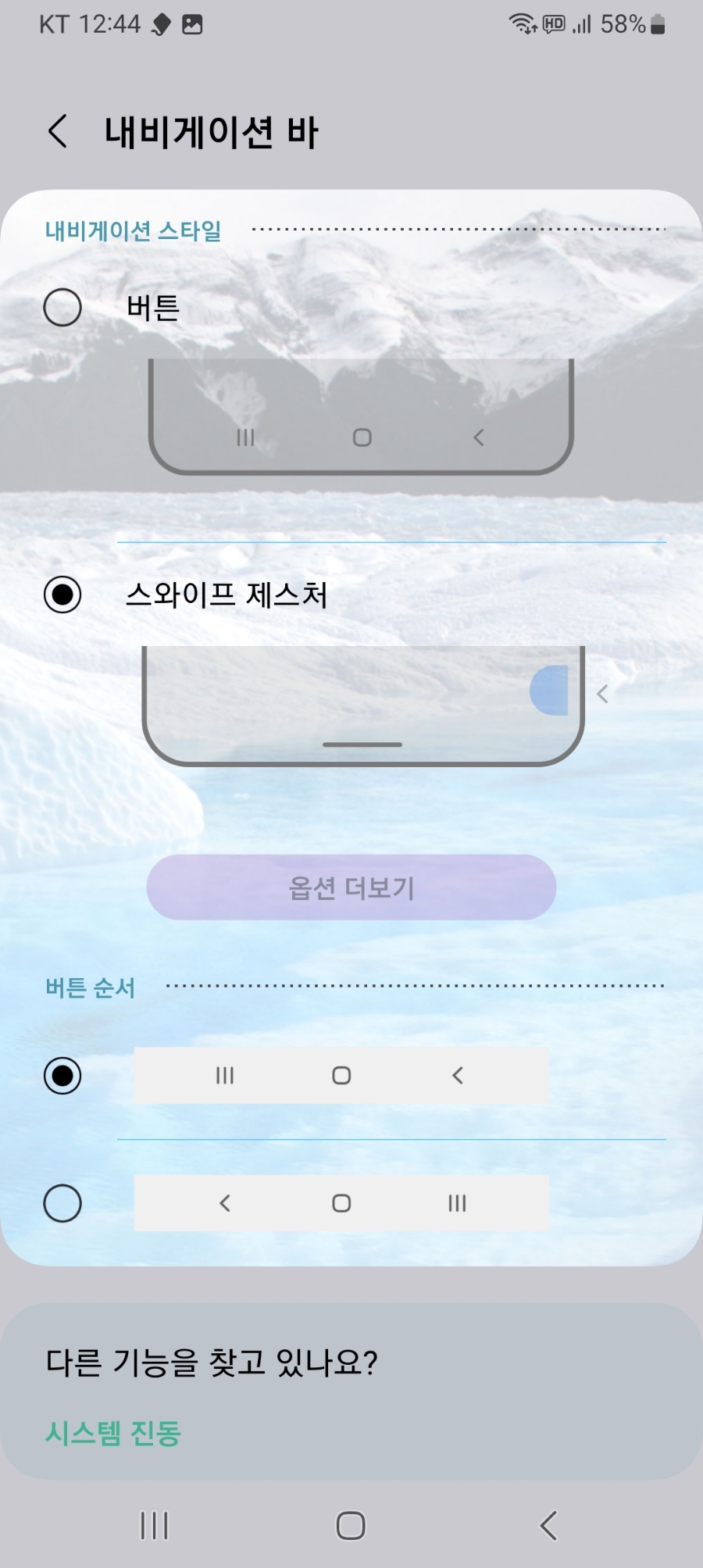
Task: Select the 스와이프 제스처 navigation style
Action: (62, 595)
